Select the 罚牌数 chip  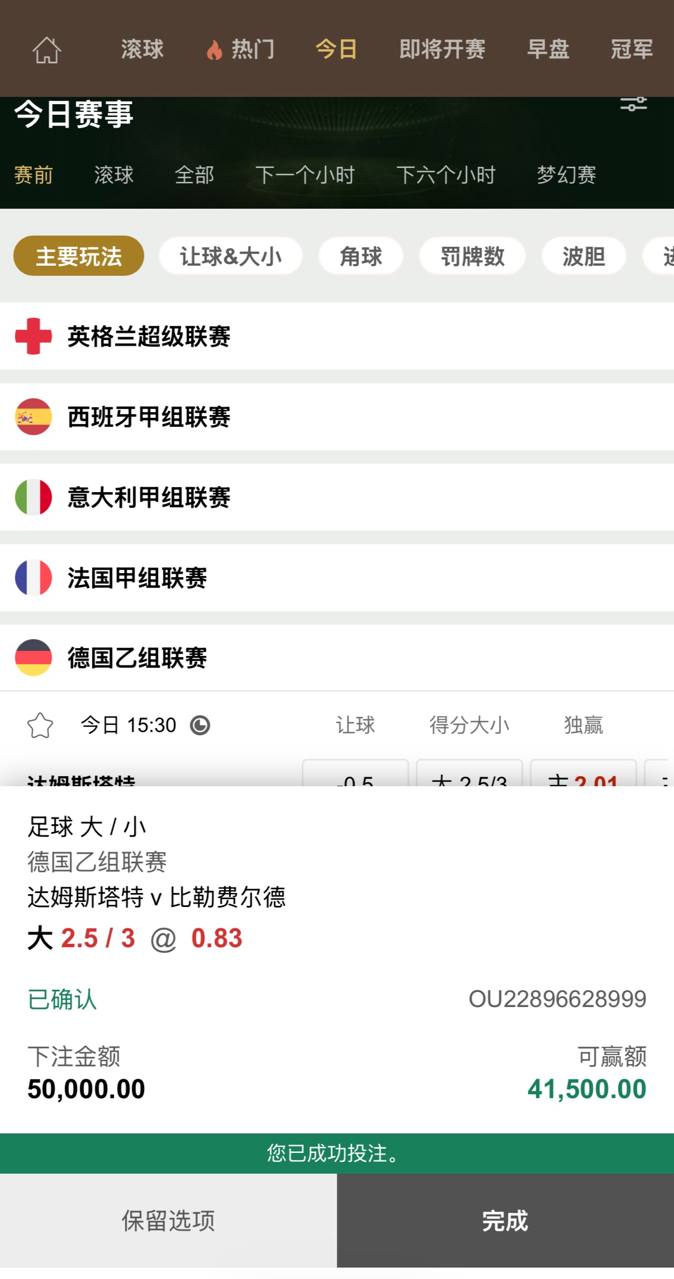coord(473,257)
